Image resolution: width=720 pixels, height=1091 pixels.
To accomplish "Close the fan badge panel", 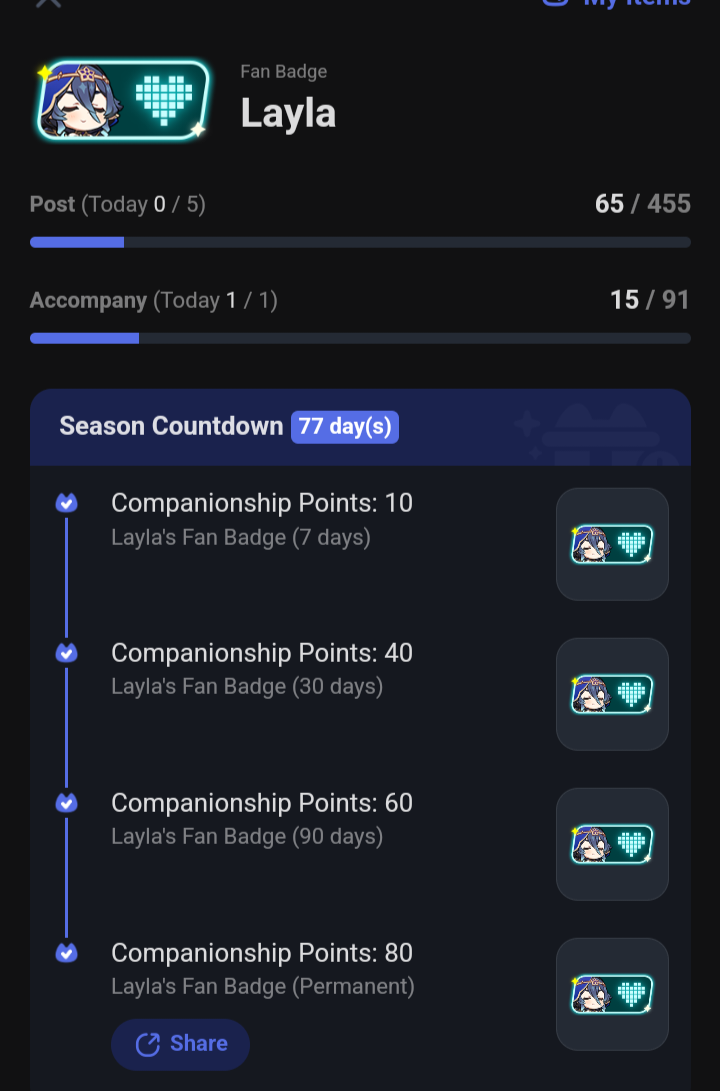I will point(48,3).
